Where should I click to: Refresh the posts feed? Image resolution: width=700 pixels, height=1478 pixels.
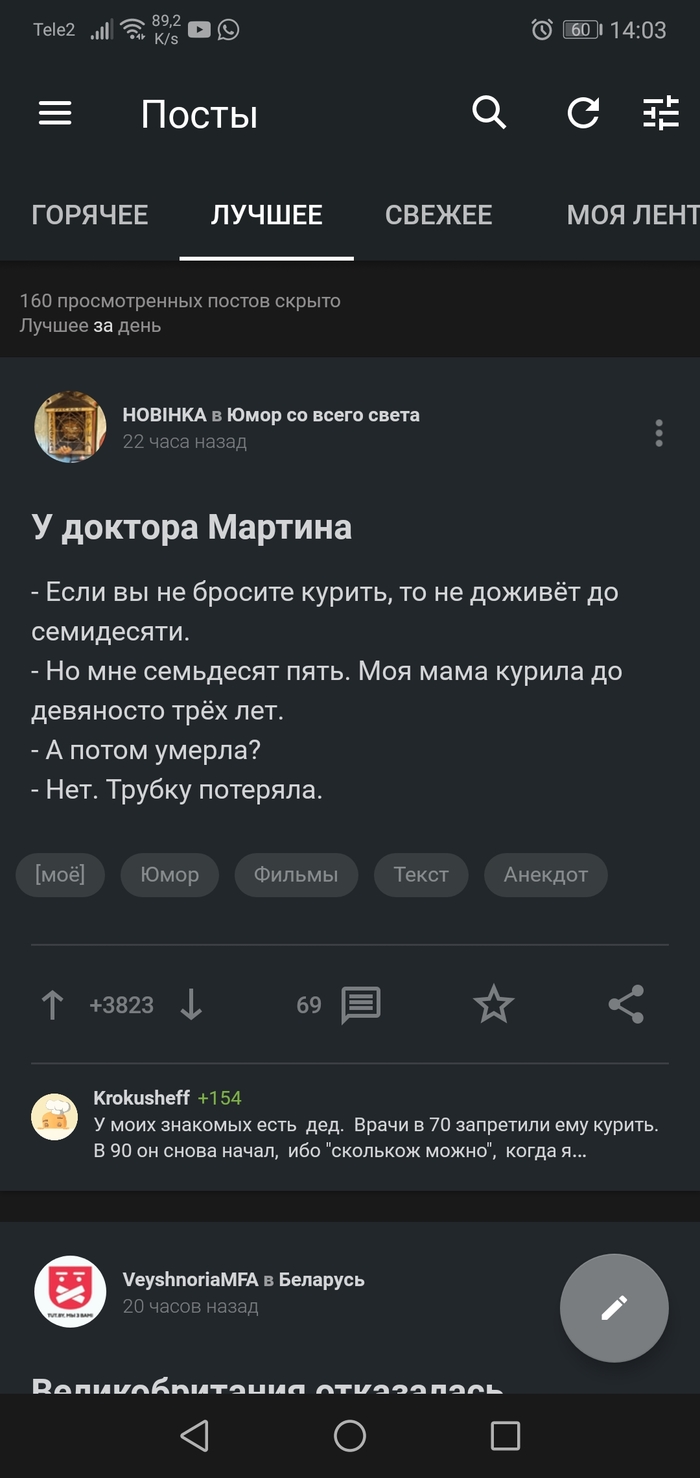click(x=583, y=113)
